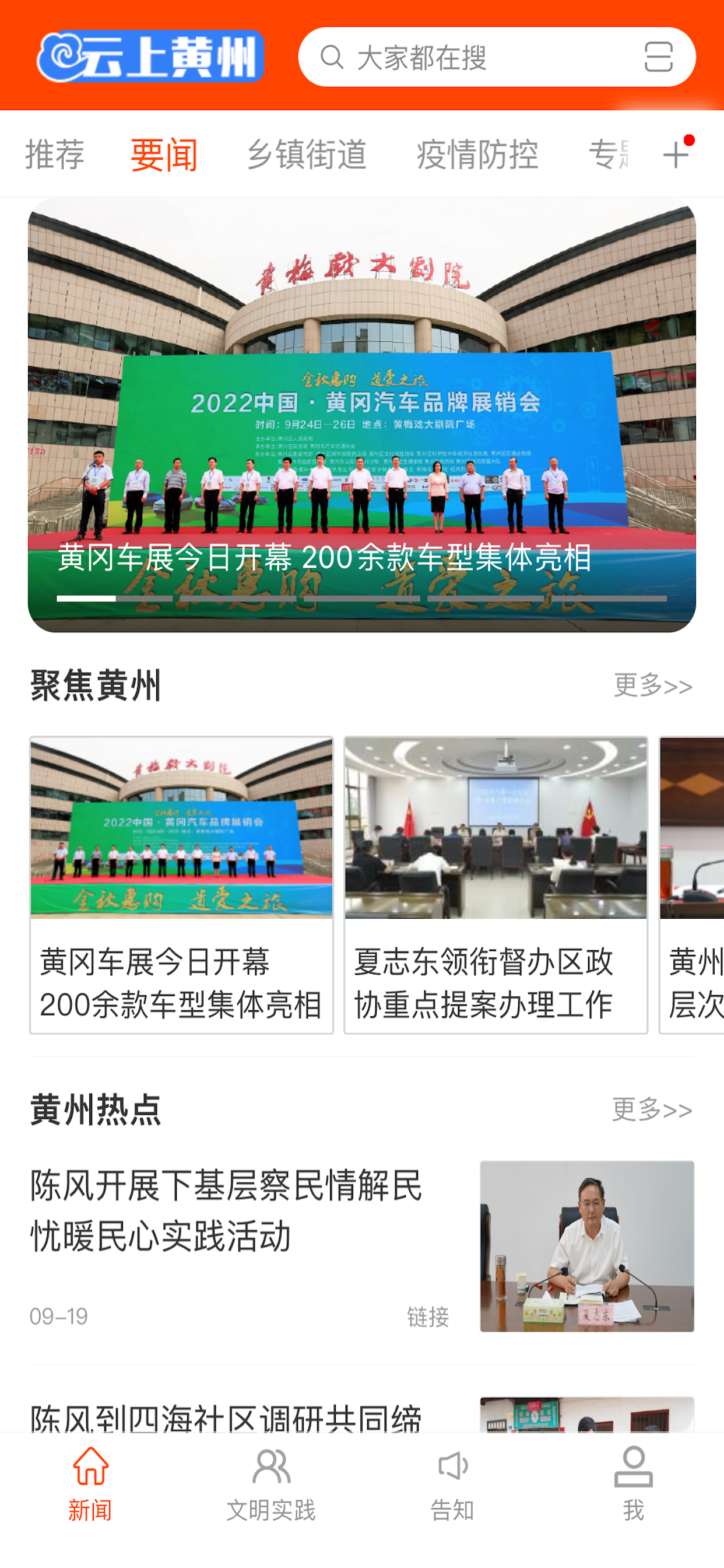Viewport: 724px width, 1568px height.
Task: View more in 聚焦黄州 section
Action: coord(653,685)
